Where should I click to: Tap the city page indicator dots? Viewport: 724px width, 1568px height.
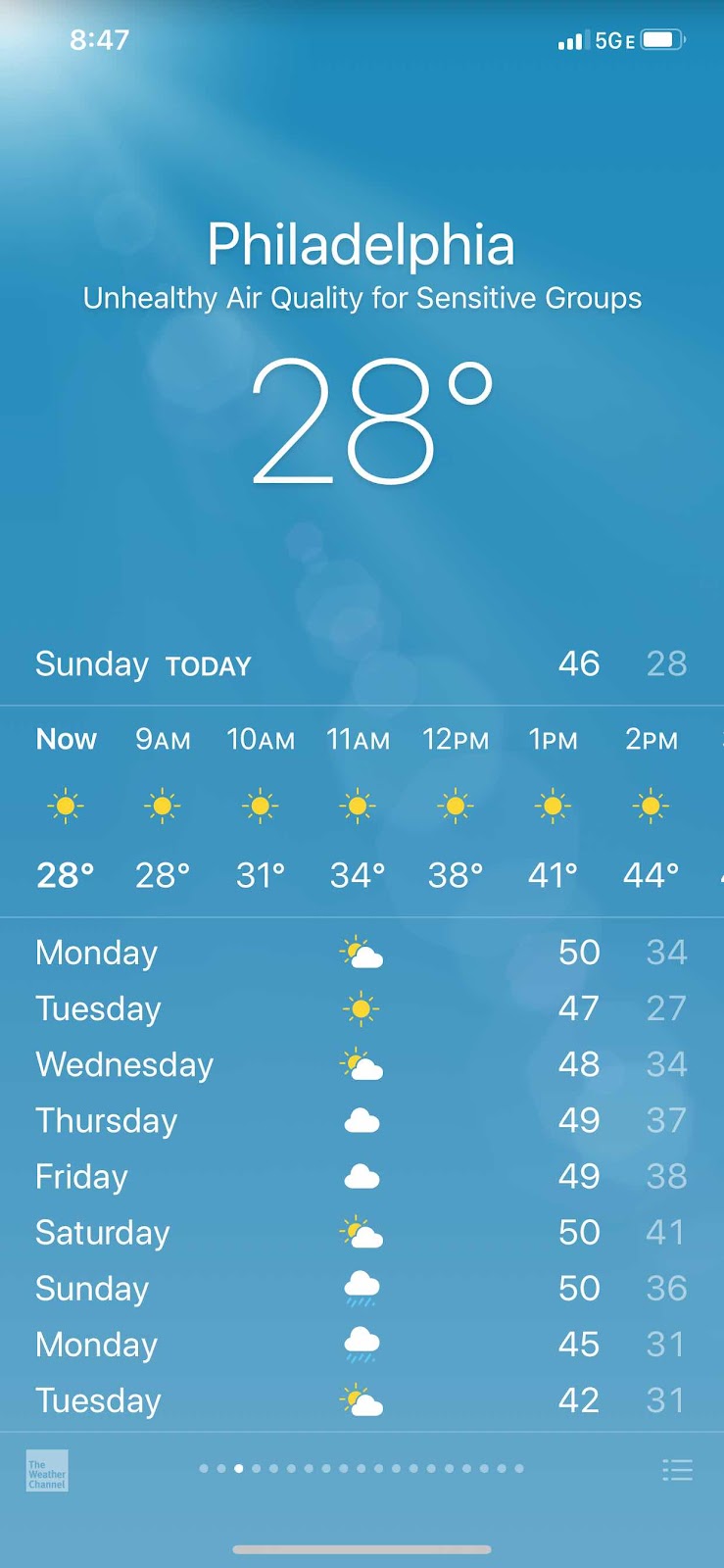pyautogui.click(x=362, y=1468)
